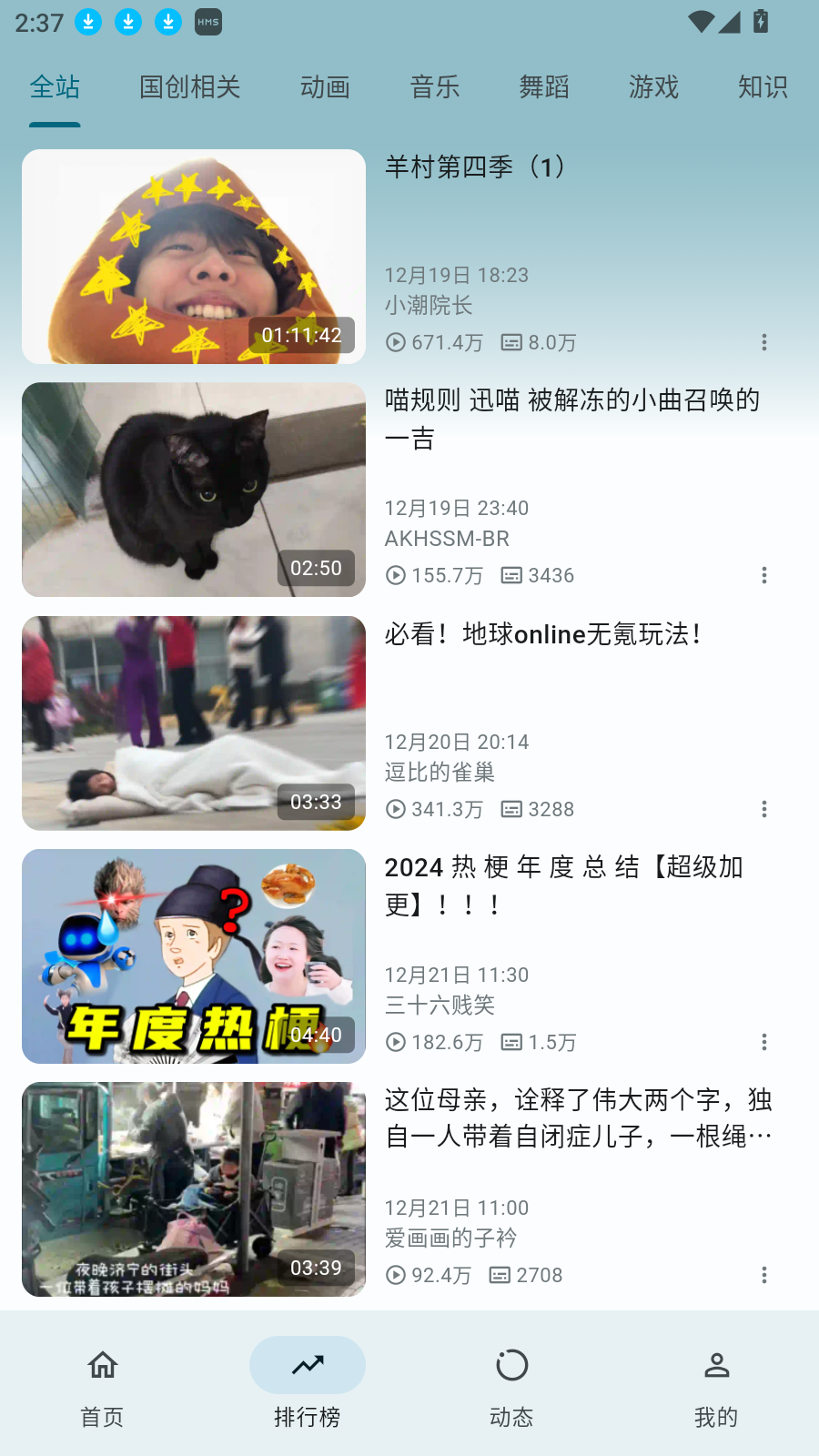This screenshot has height=1456, width=819.
Task: Open the 知识 category tab
Action: click(763, 87)
